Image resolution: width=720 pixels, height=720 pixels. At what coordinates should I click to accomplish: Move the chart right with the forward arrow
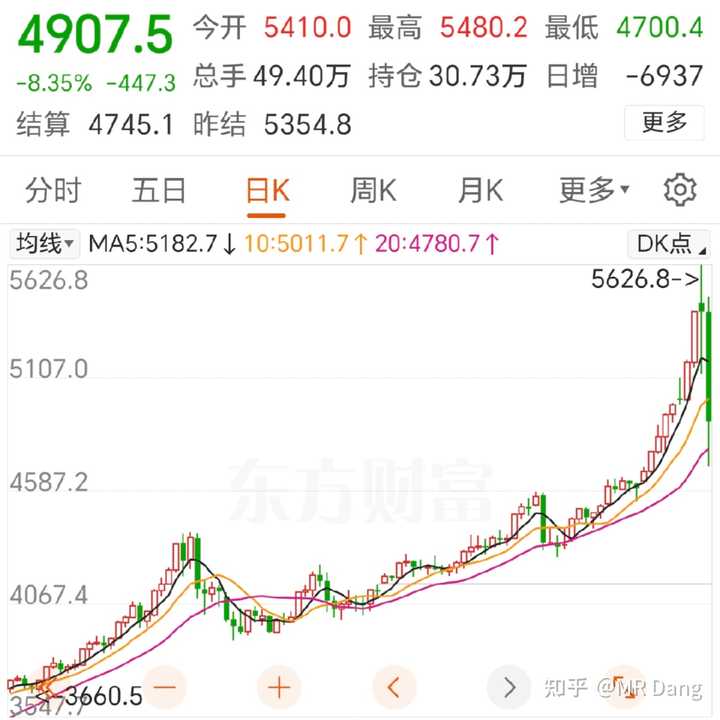(x=509, y=687)
